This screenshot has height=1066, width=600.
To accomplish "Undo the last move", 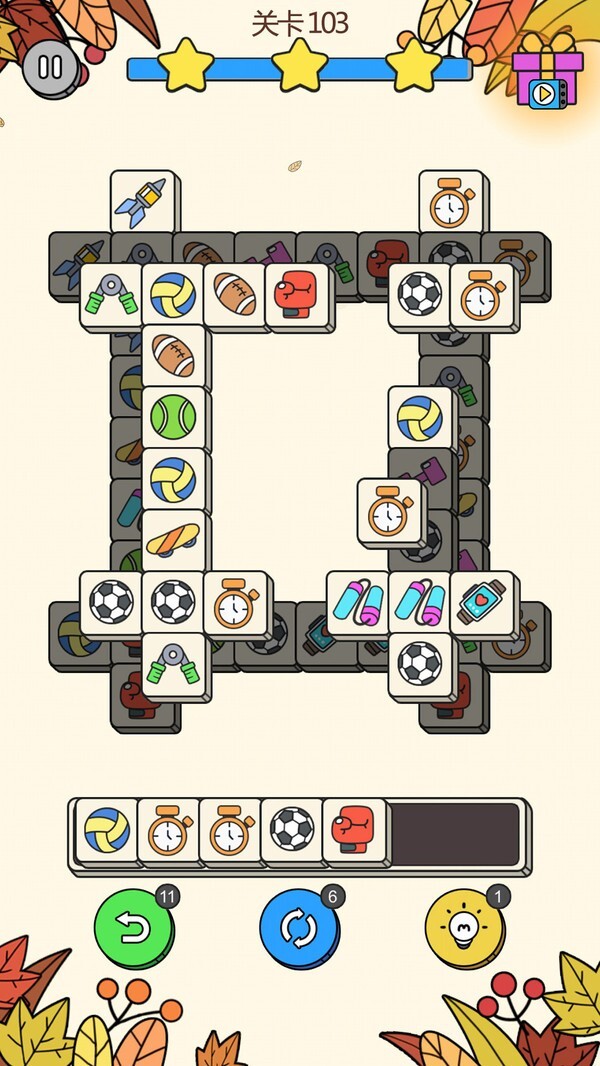I will point(134,927).
